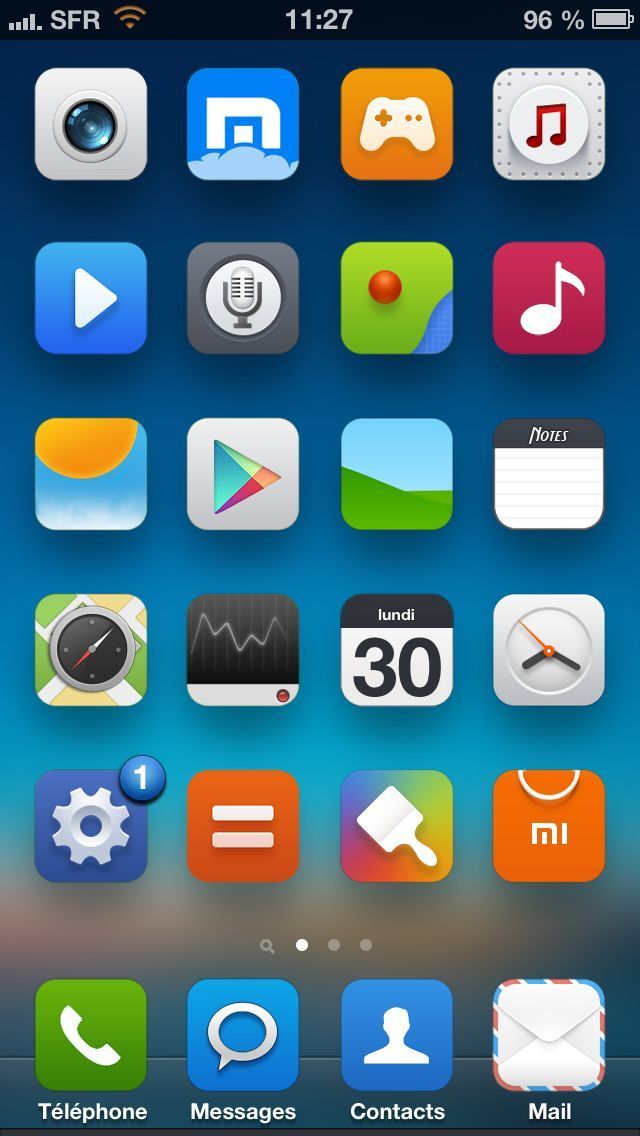Open the blue video player app
Screen dimensions: 640x1136
point(91,298)
